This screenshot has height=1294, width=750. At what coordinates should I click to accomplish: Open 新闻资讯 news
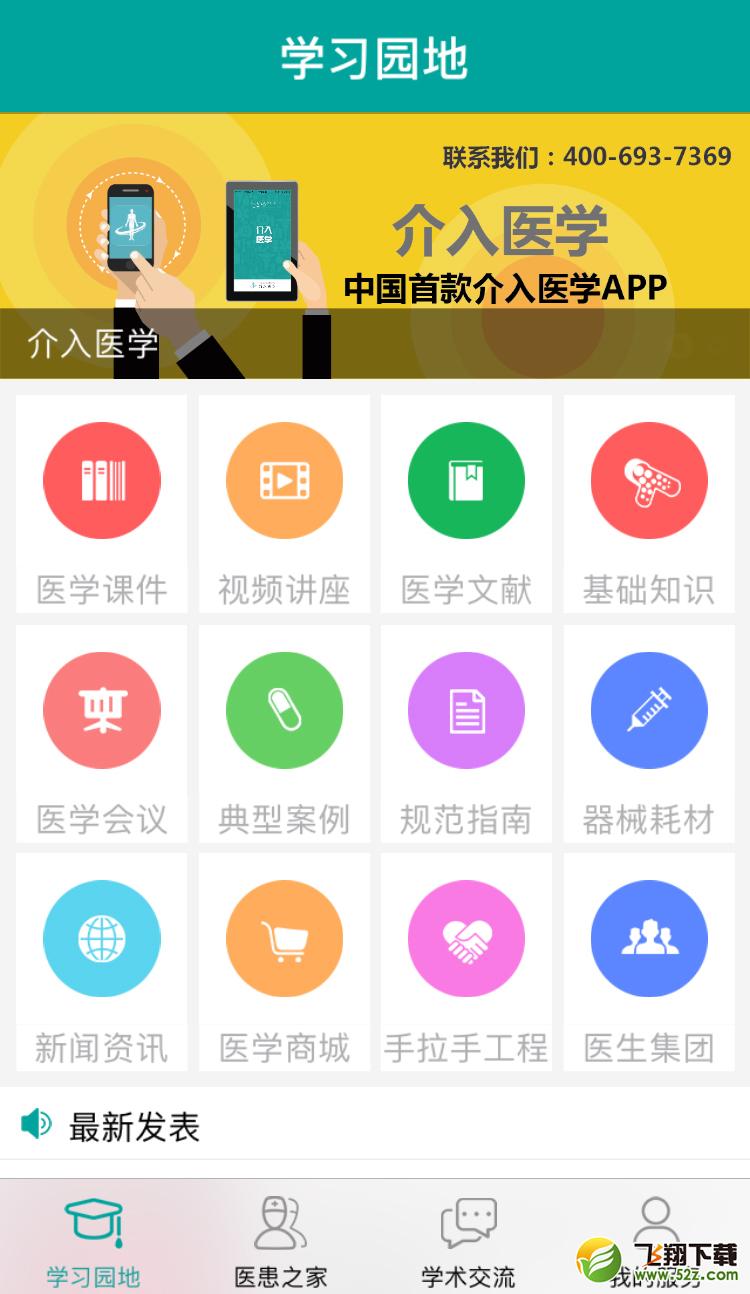point(102,962)
